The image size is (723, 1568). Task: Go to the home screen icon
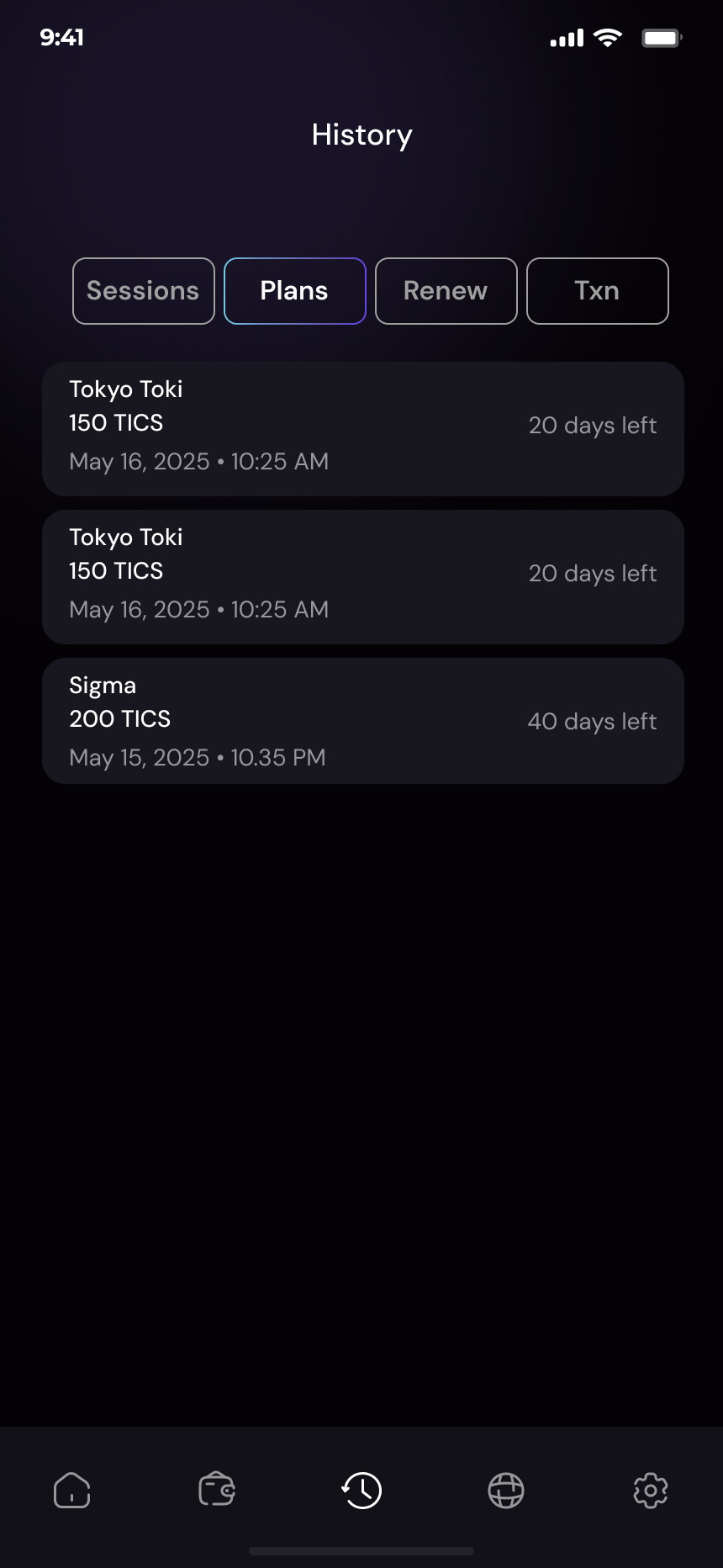72,1491
